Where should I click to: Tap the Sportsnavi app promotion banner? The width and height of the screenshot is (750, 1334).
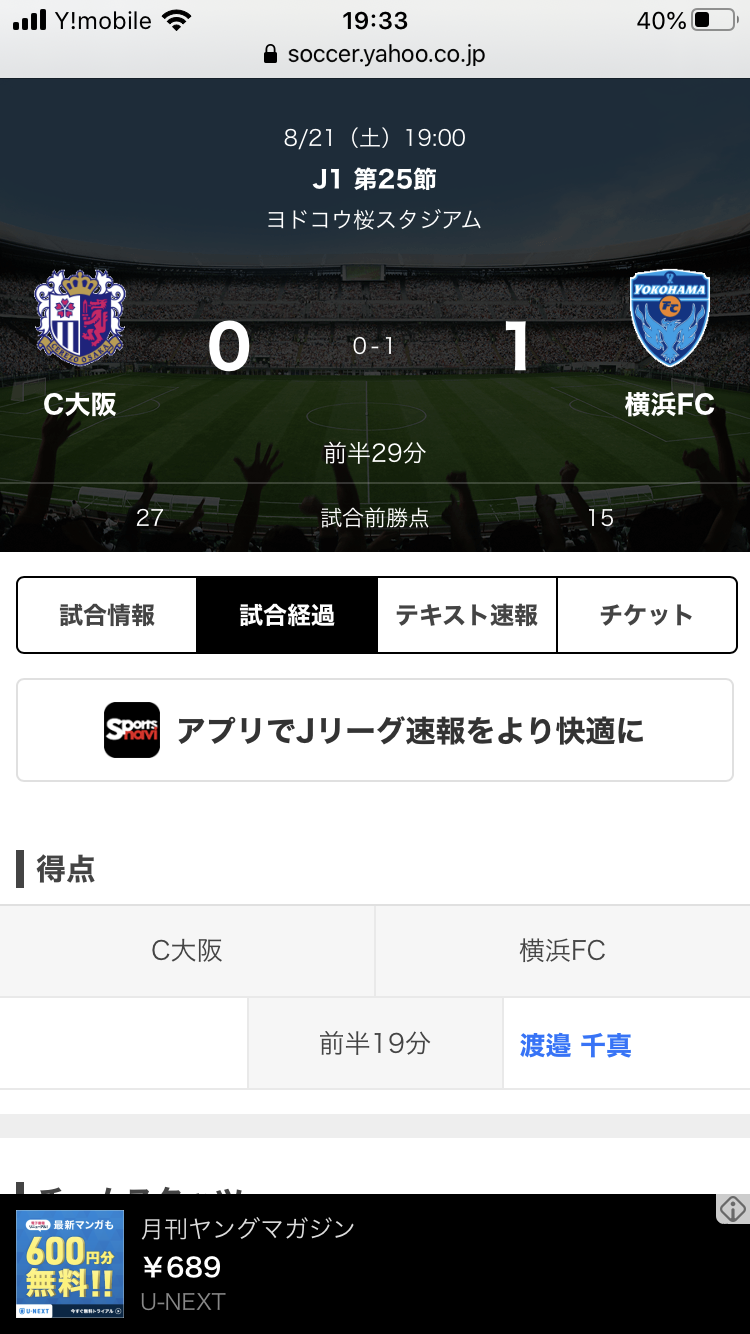coord(375,730)
